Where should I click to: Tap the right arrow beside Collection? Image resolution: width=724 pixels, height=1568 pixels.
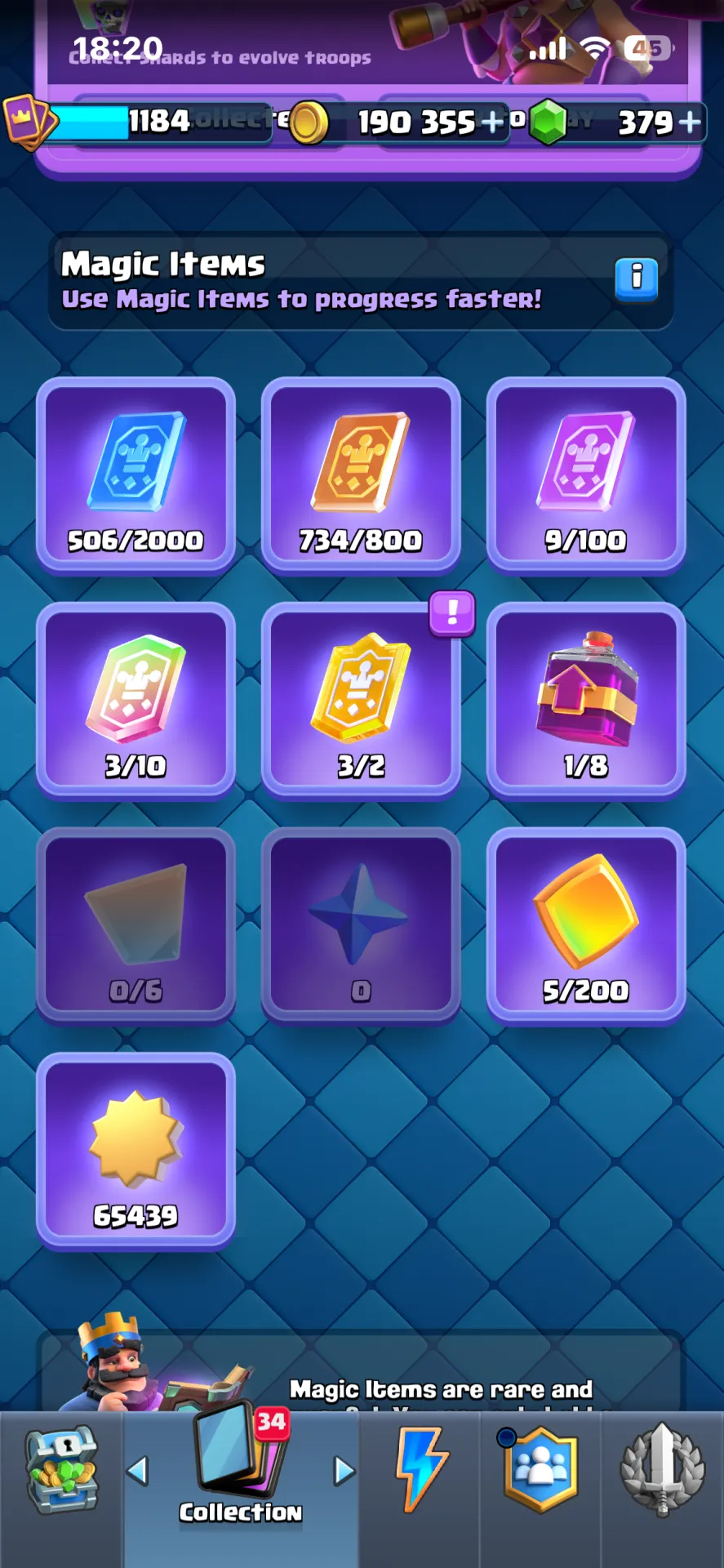tap(344, 1472)
